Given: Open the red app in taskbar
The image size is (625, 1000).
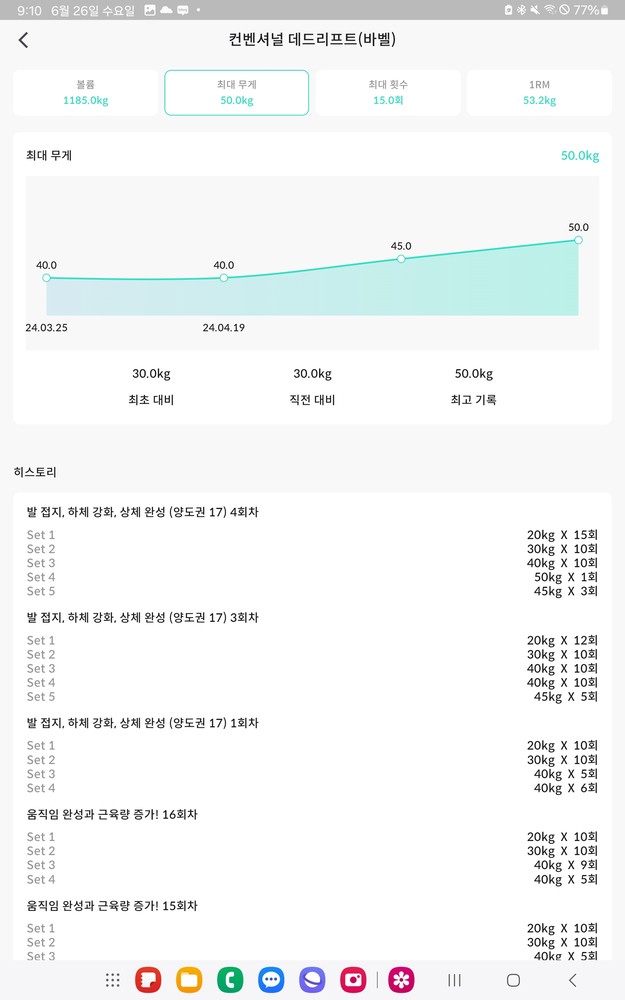Looking at the screenshot, I should coord(148,980).
